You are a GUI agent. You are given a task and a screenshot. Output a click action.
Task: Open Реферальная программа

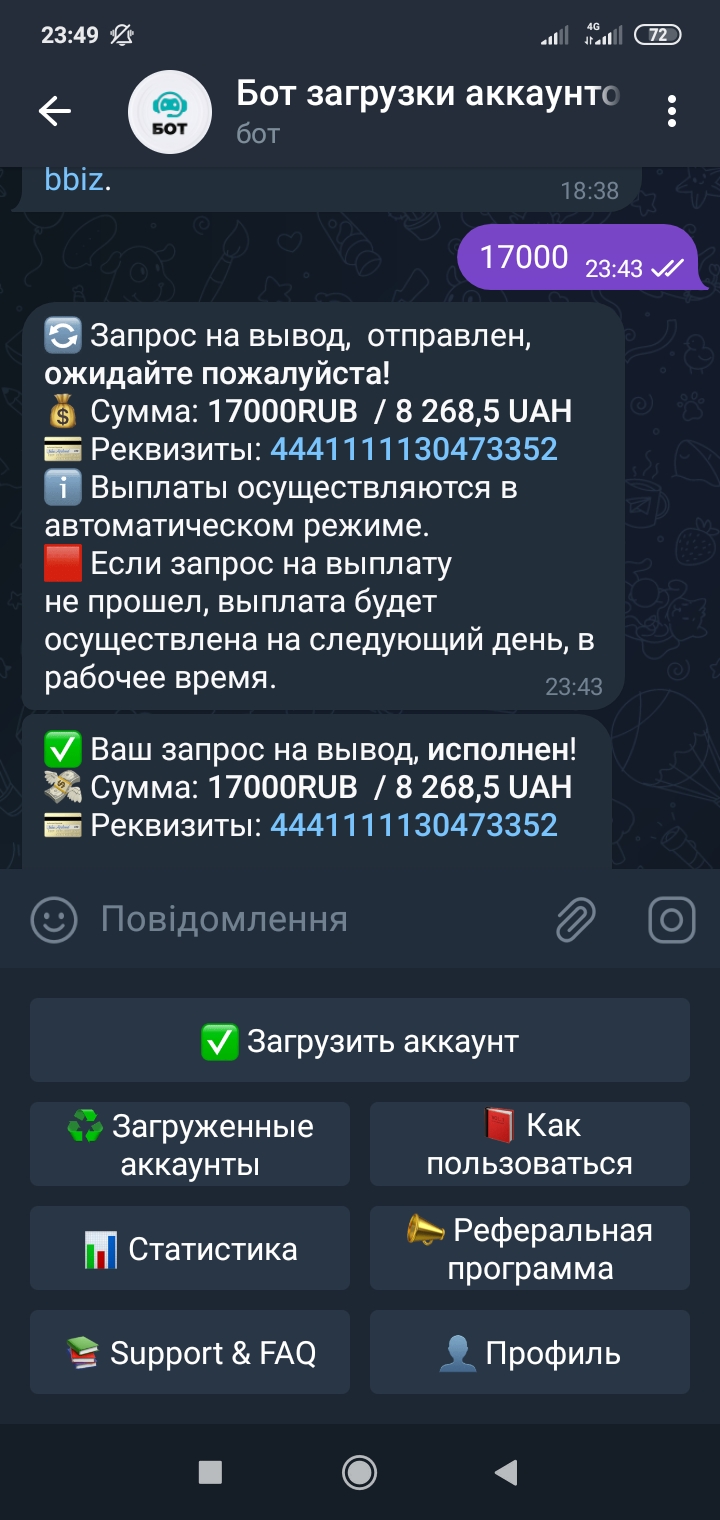point(530,1249)
